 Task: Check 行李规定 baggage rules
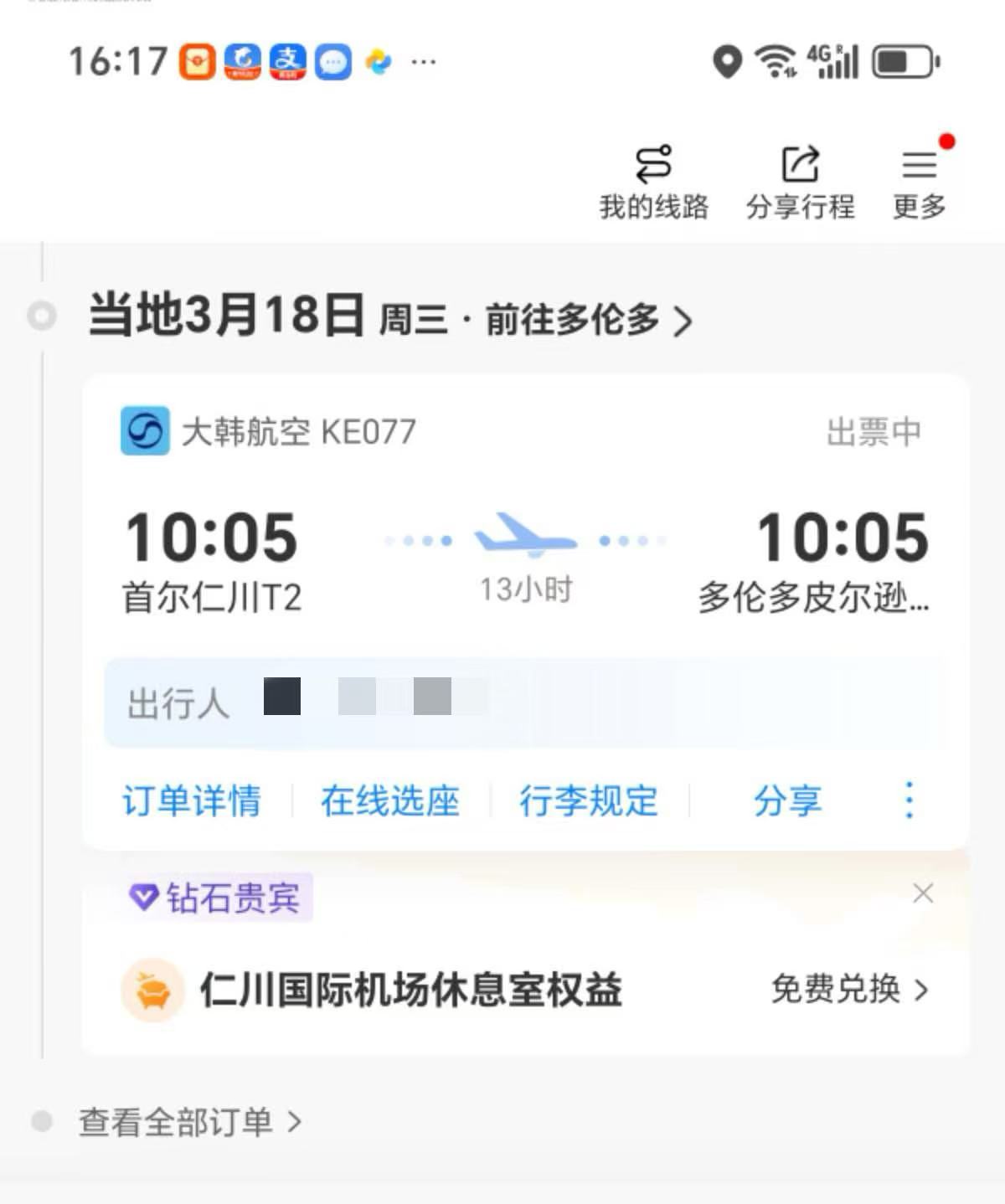pos(589,800)
